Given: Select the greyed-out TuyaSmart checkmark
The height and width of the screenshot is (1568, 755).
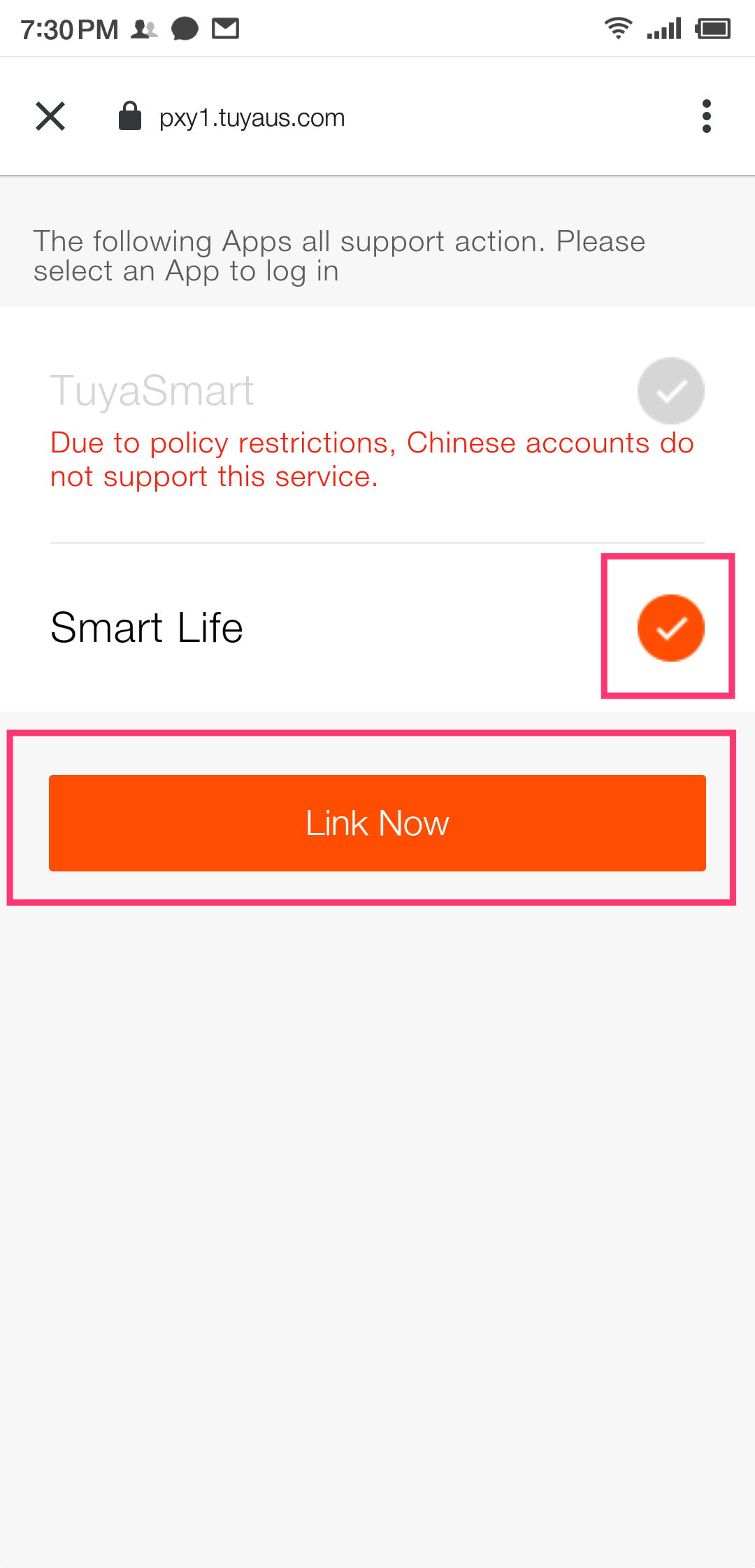Looking at the screenshot, I should [670, 391].
